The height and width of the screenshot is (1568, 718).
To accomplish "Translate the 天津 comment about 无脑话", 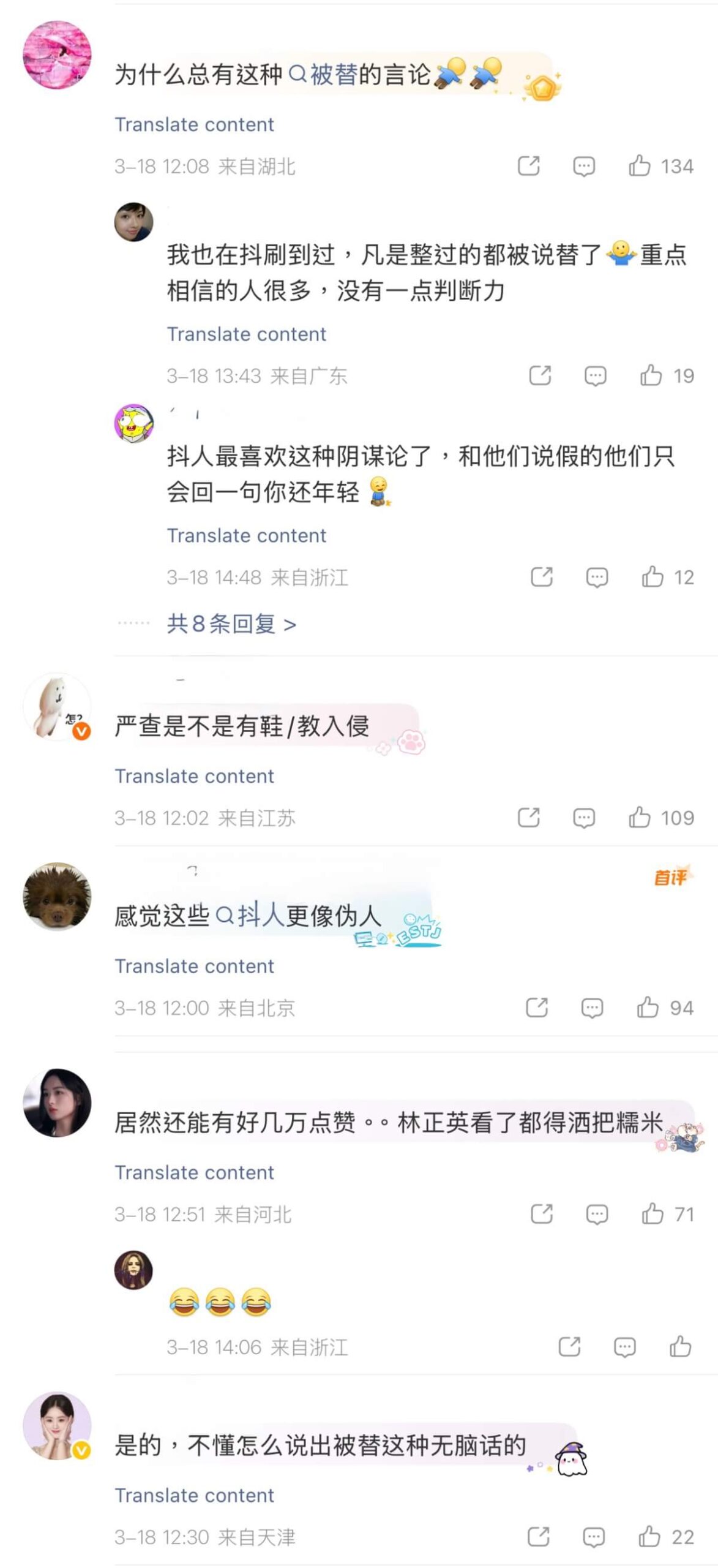I will 194,1495.
